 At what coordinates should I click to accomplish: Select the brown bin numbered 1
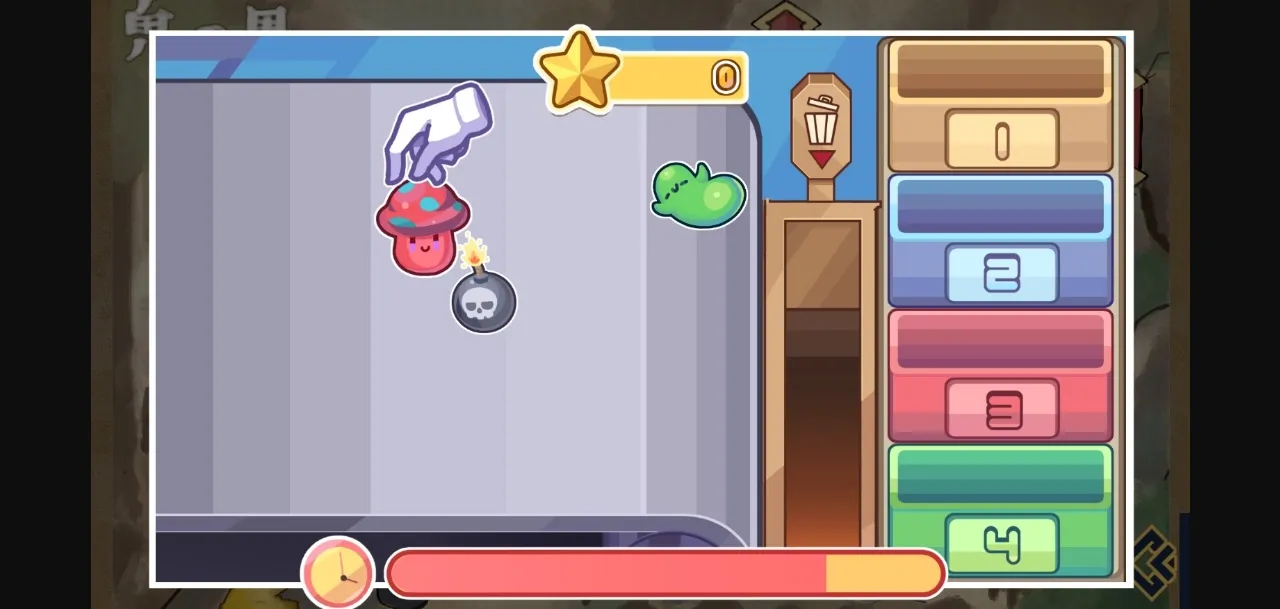(1000, 106)
